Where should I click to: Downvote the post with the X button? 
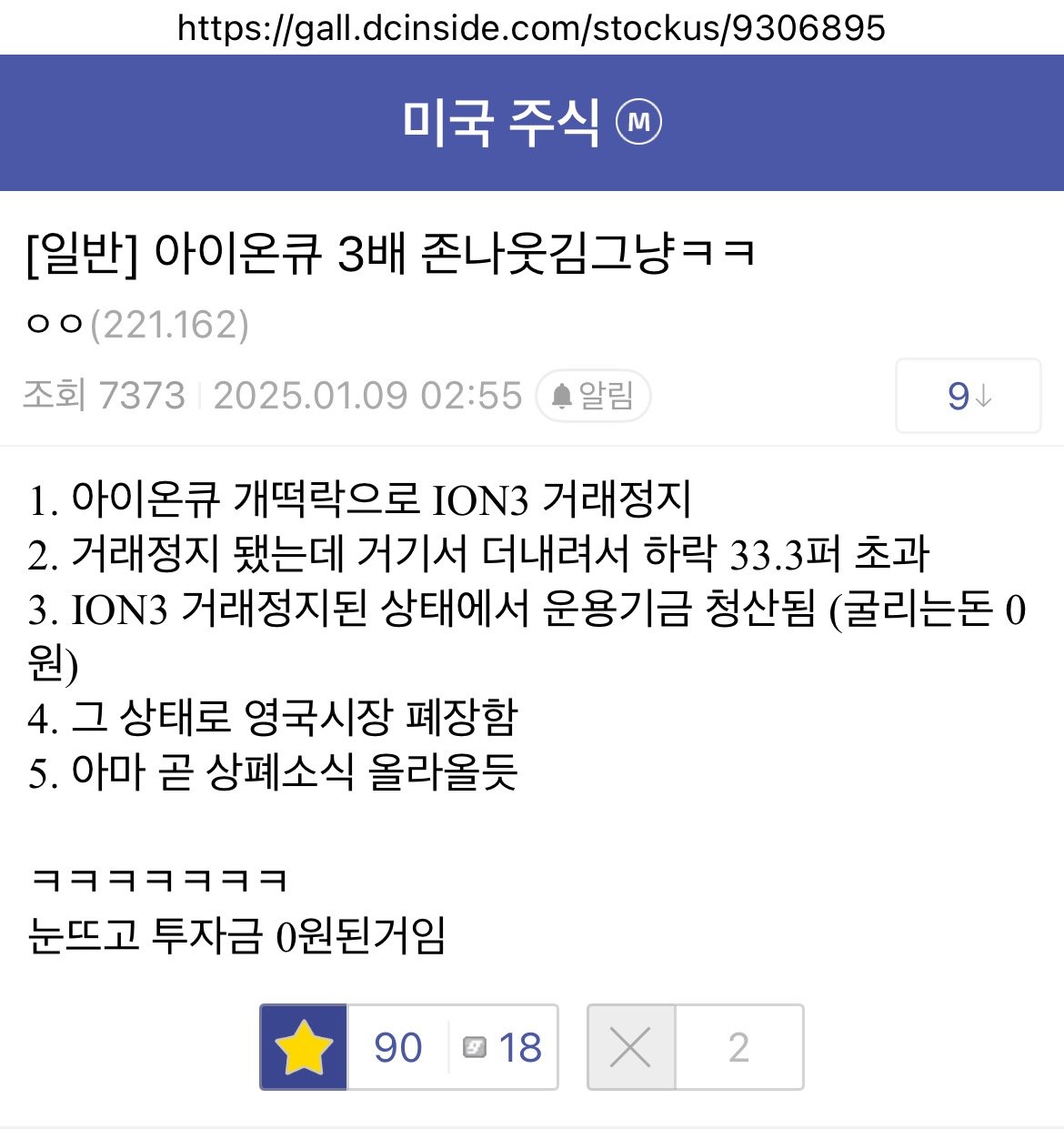[x=631, y=1047]
